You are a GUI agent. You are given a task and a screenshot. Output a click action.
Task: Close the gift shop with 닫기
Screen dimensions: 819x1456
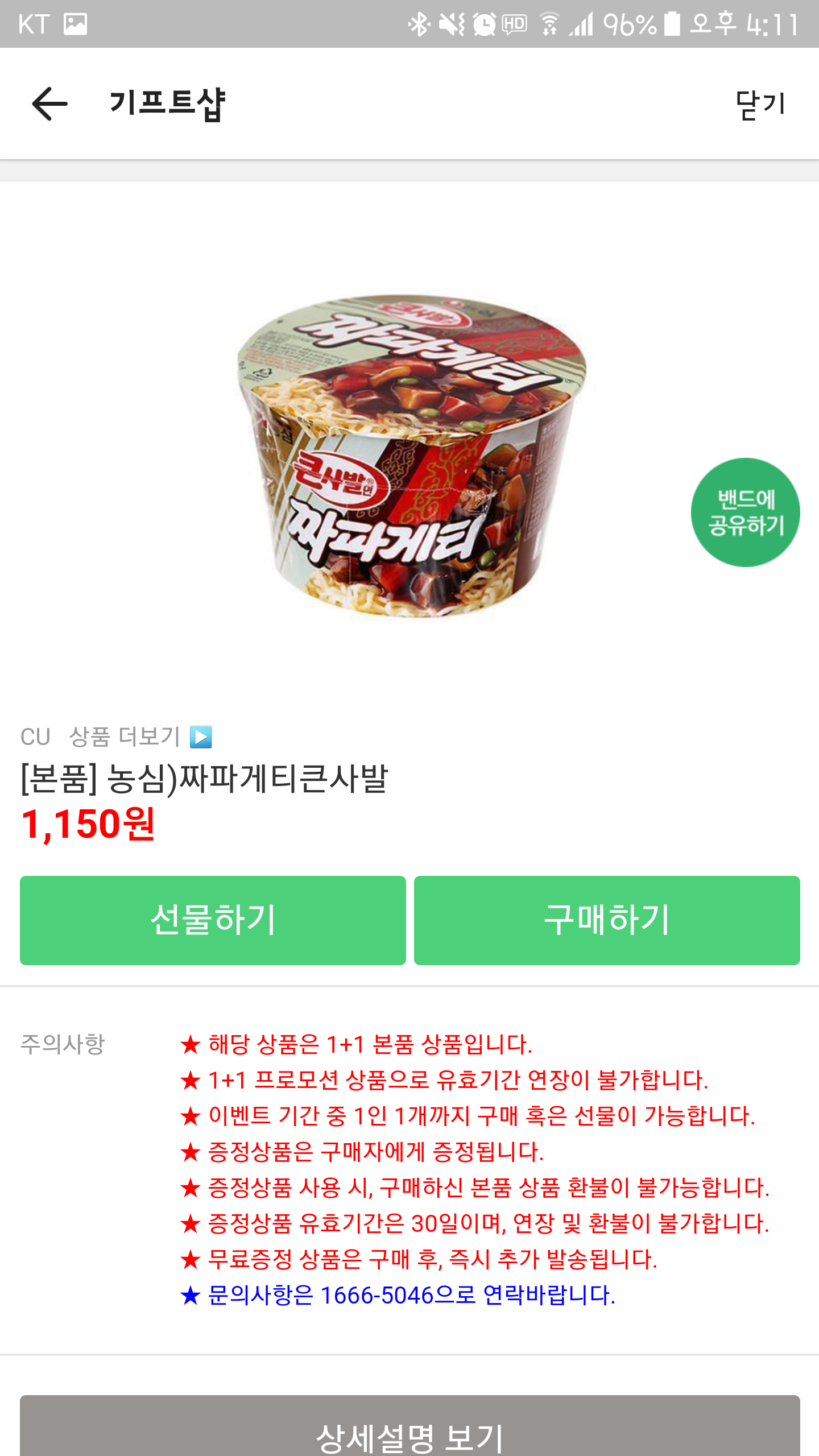[x=760, y=105]
